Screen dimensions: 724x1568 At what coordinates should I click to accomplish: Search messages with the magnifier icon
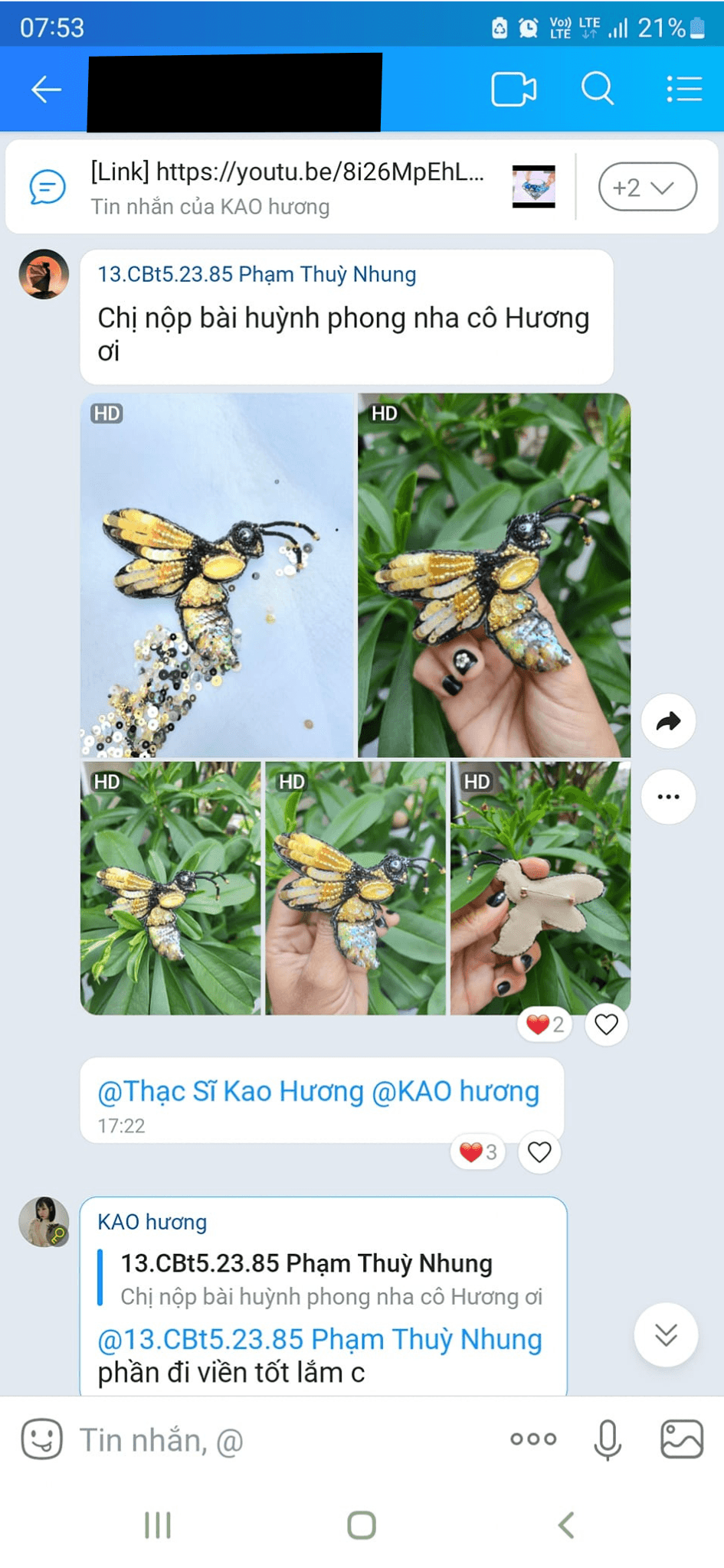pos(598,89)
